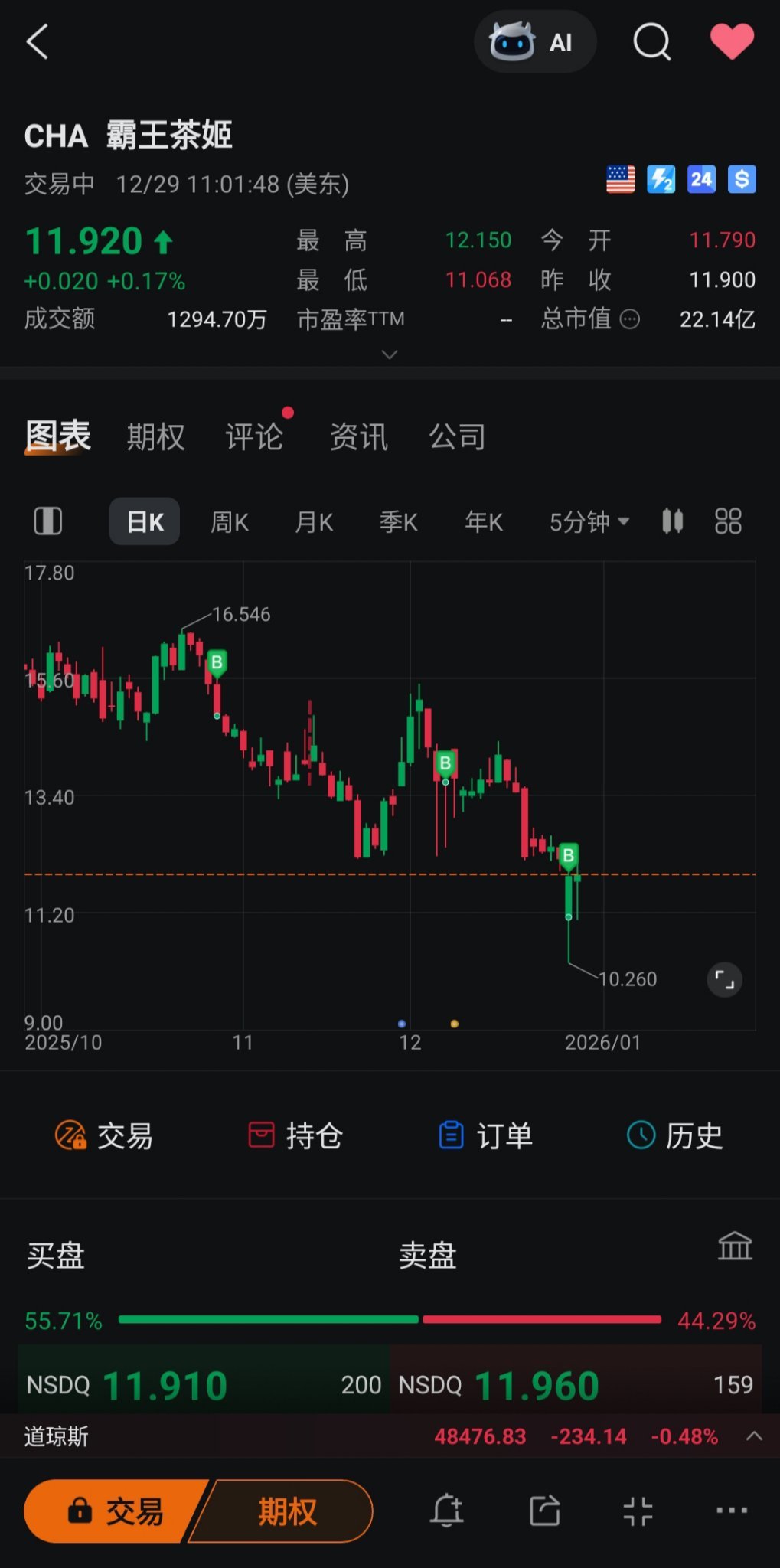Open stock search magnifier
This screenshot has width=780, height=1568.
click(651, 41)
